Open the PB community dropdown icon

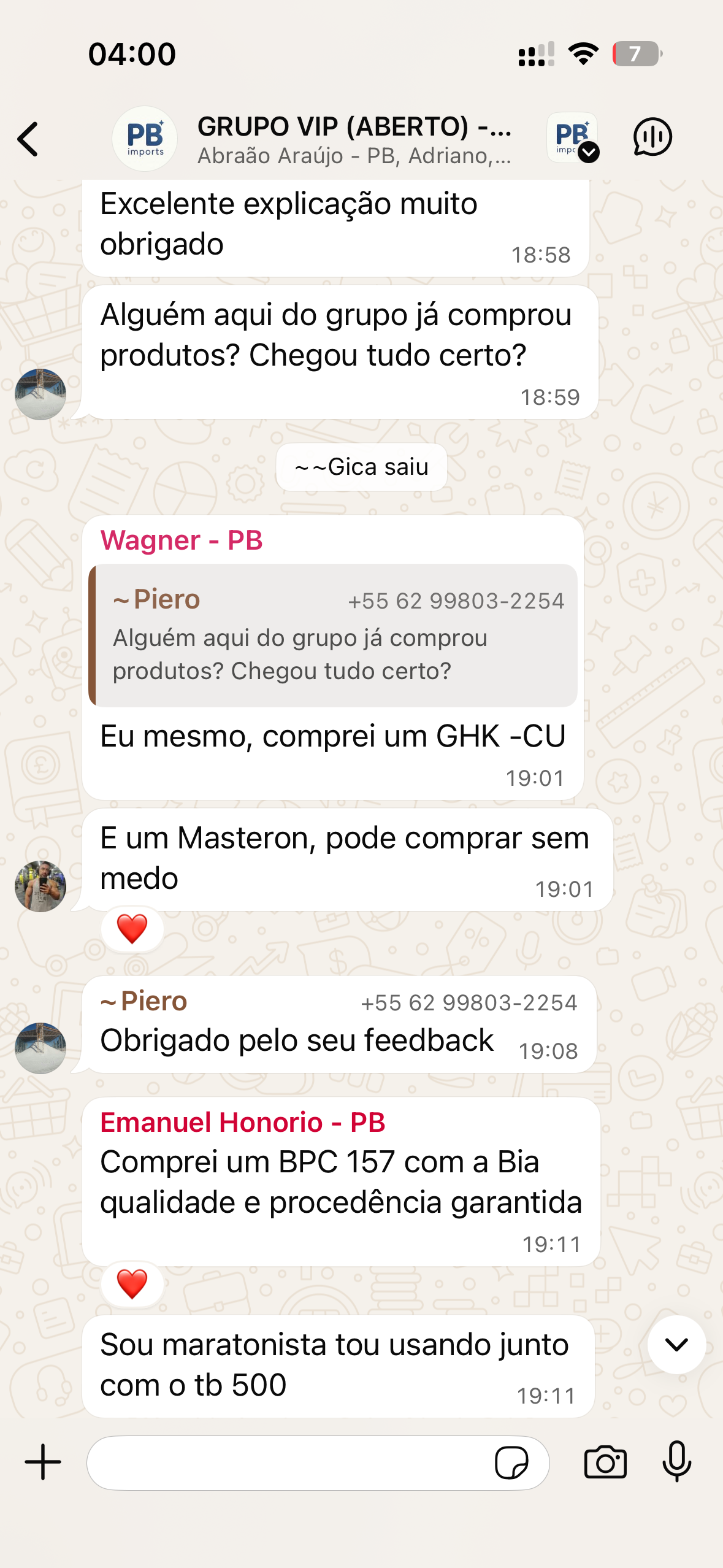[x=573, y=137]
